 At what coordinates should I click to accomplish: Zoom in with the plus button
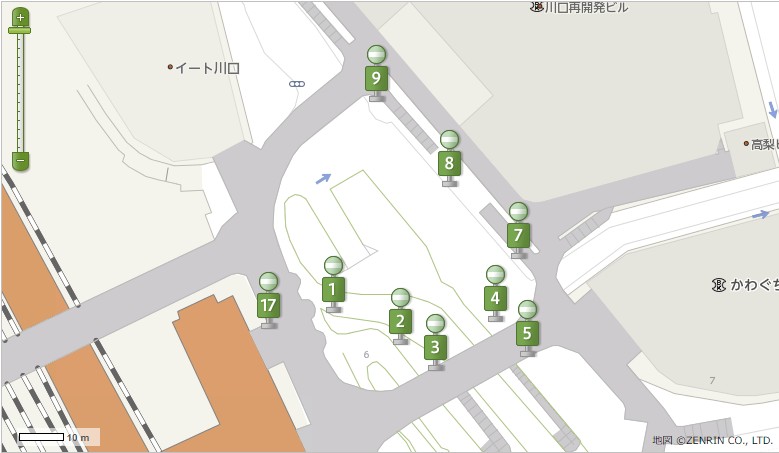tap(20, 18)
